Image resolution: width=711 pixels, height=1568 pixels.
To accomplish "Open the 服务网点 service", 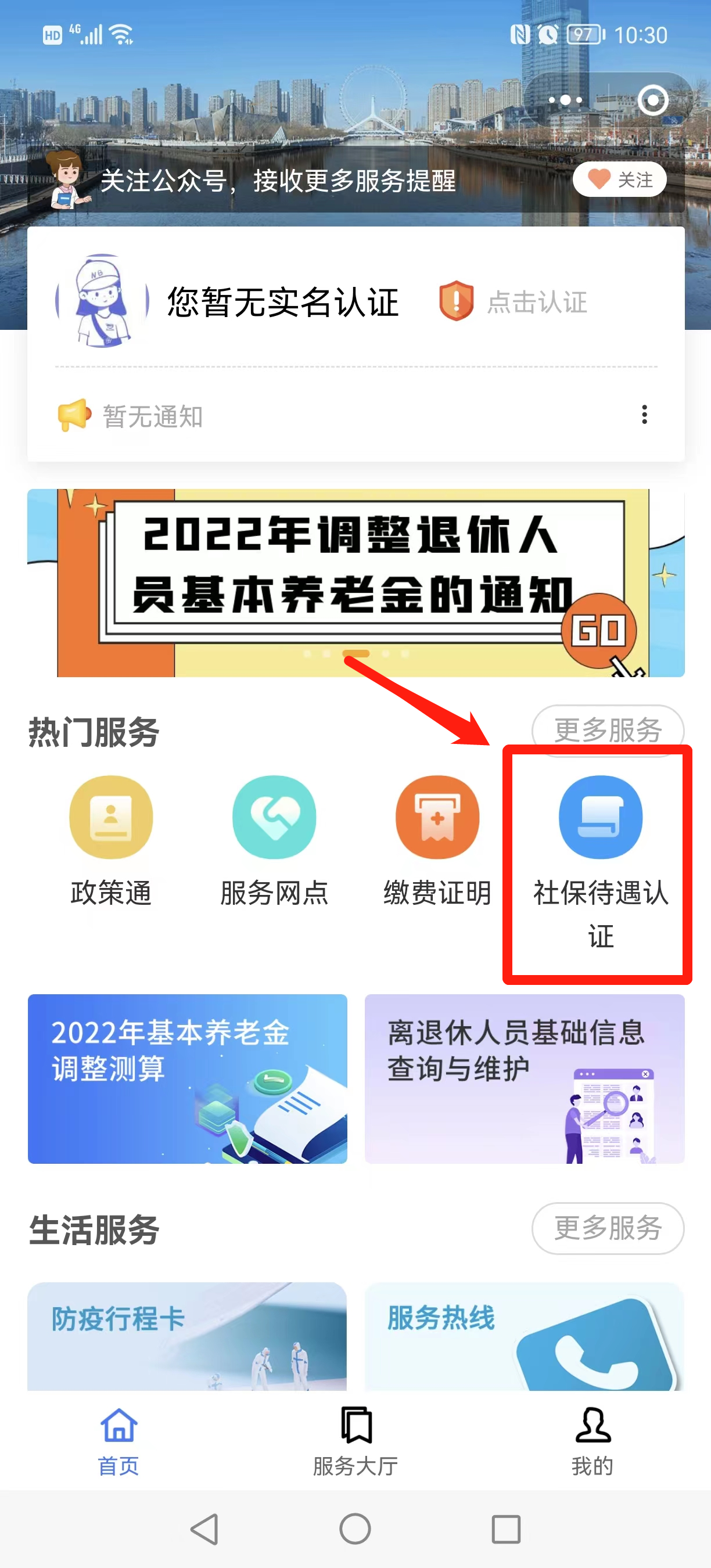I will click(x=274, y=840).
